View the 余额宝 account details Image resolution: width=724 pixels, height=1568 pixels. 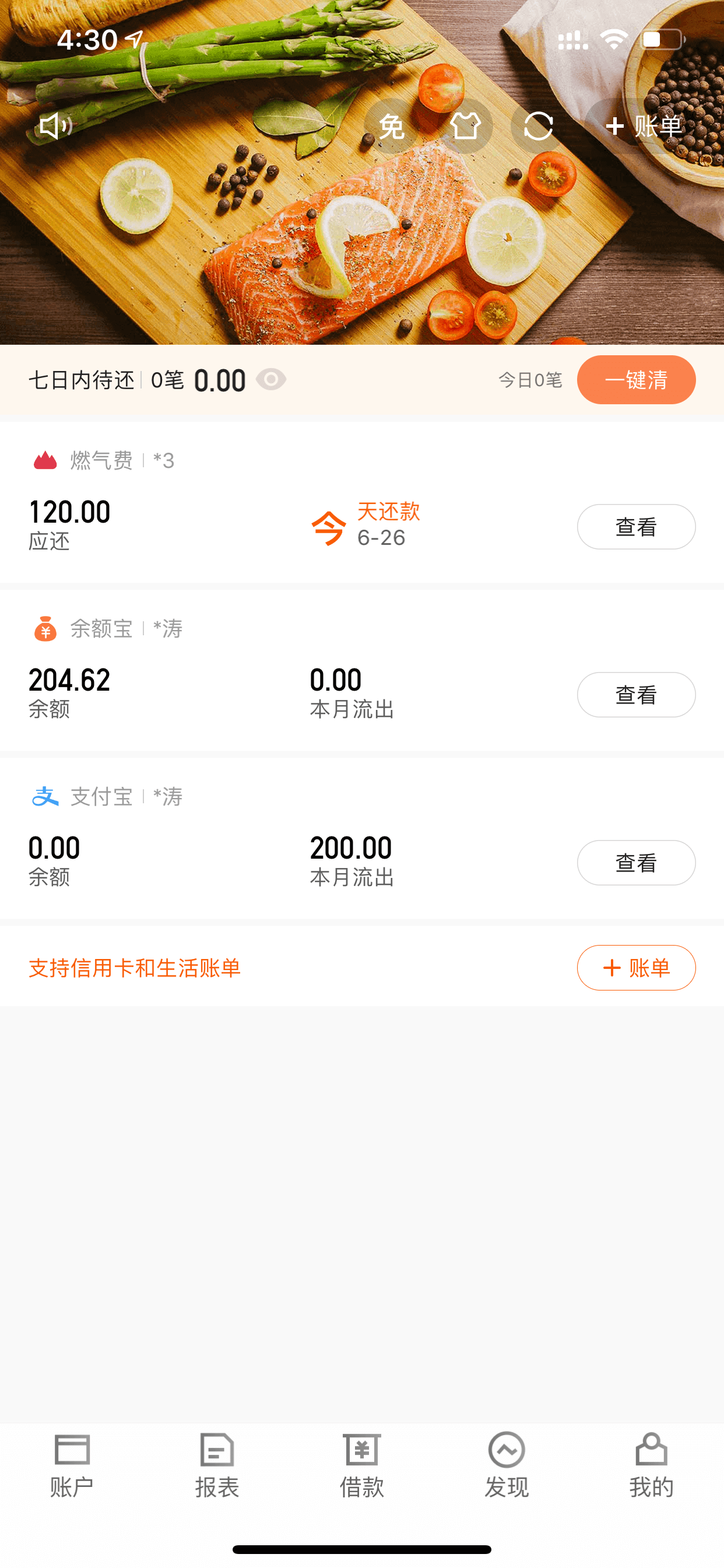(636, 695)
